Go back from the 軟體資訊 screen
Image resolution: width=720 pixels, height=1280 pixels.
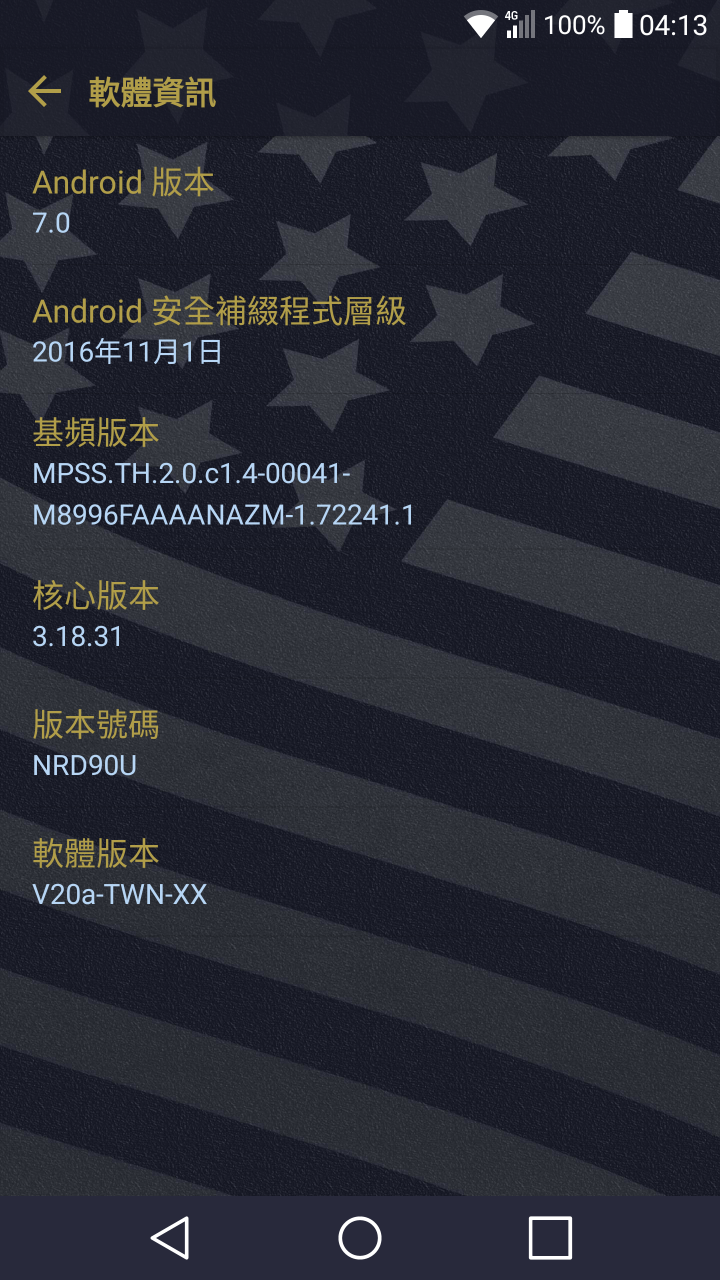click(45, 92)
